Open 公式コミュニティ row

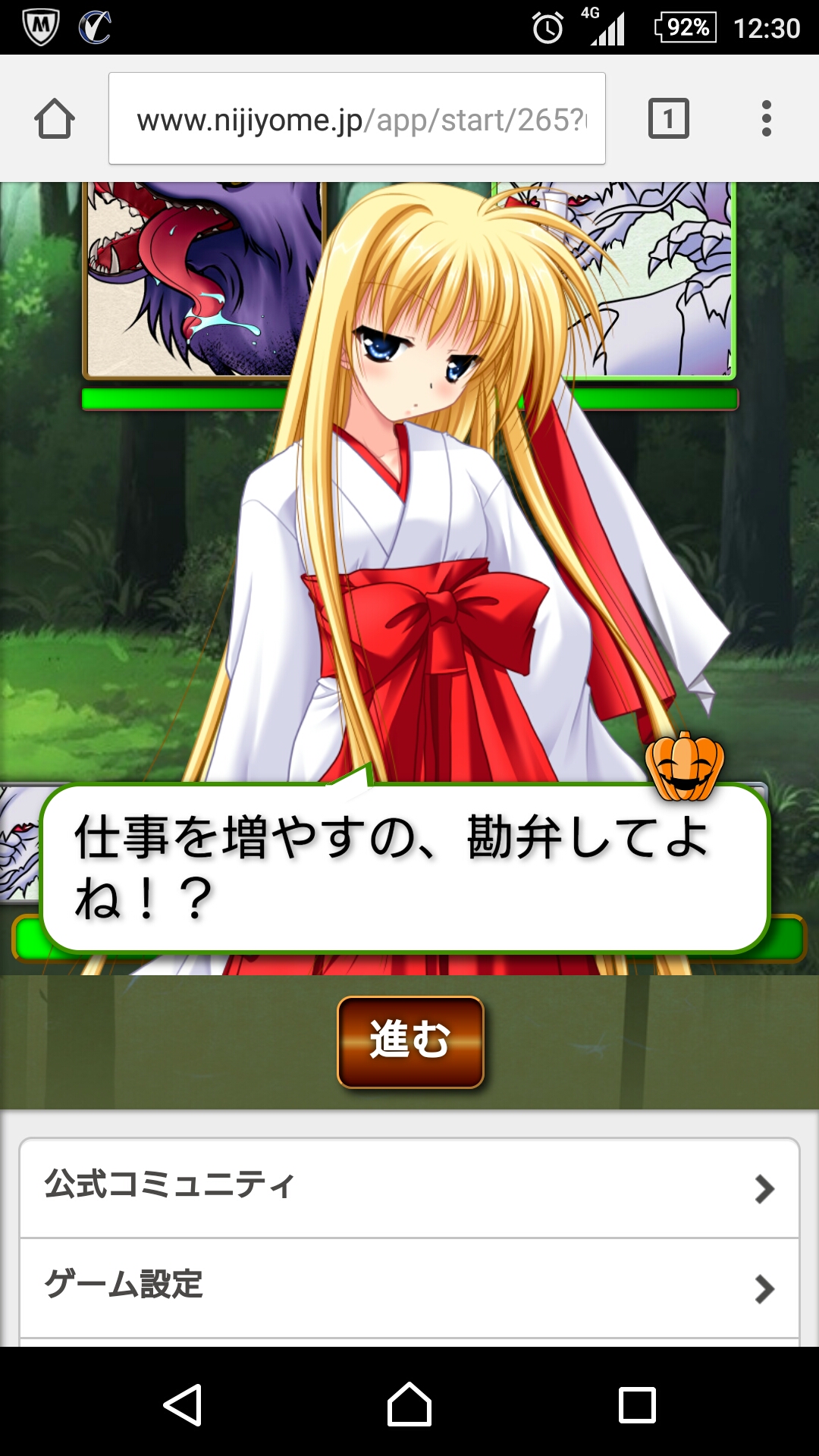(x=409, y=1188)
